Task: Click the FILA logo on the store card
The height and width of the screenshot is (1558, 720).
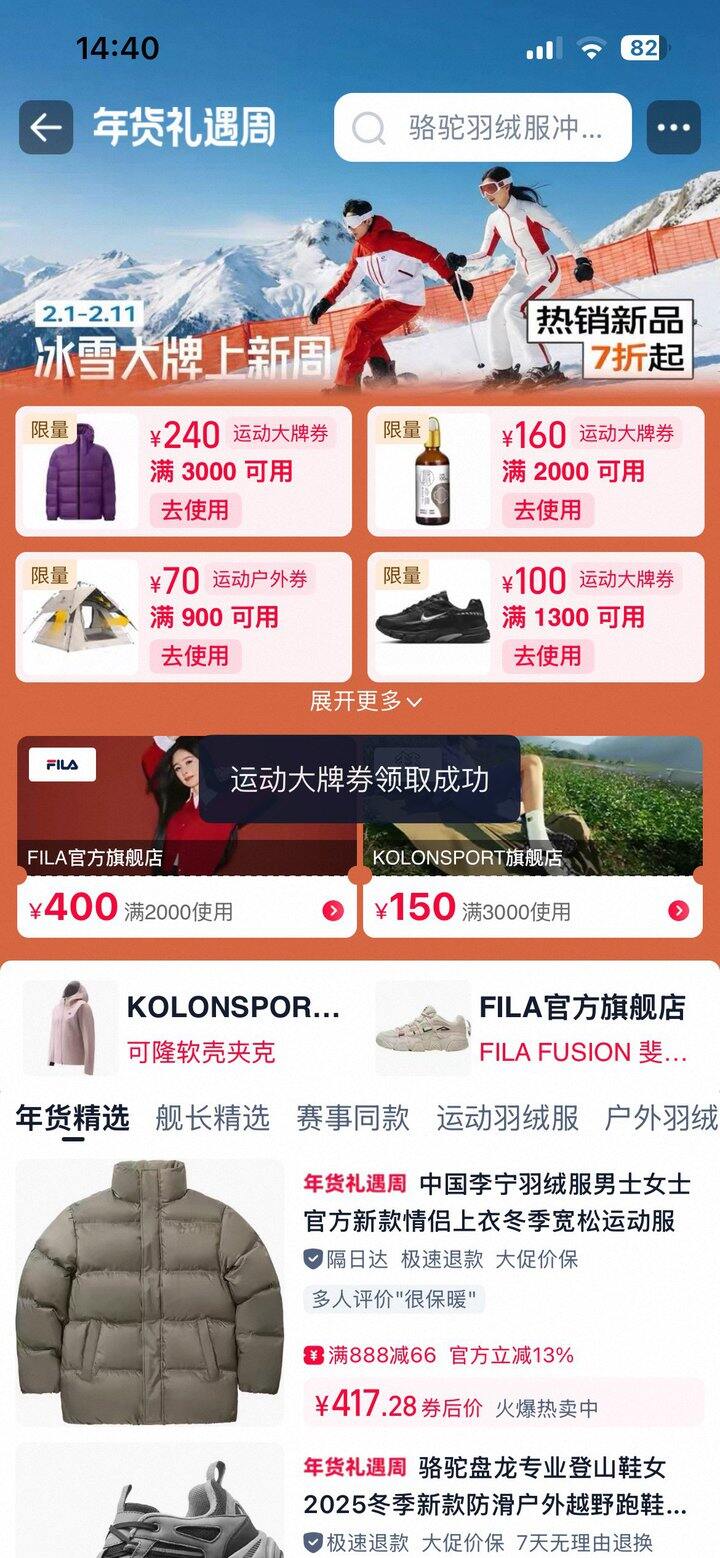Action: pyautogui.click(x=63, y=765)
